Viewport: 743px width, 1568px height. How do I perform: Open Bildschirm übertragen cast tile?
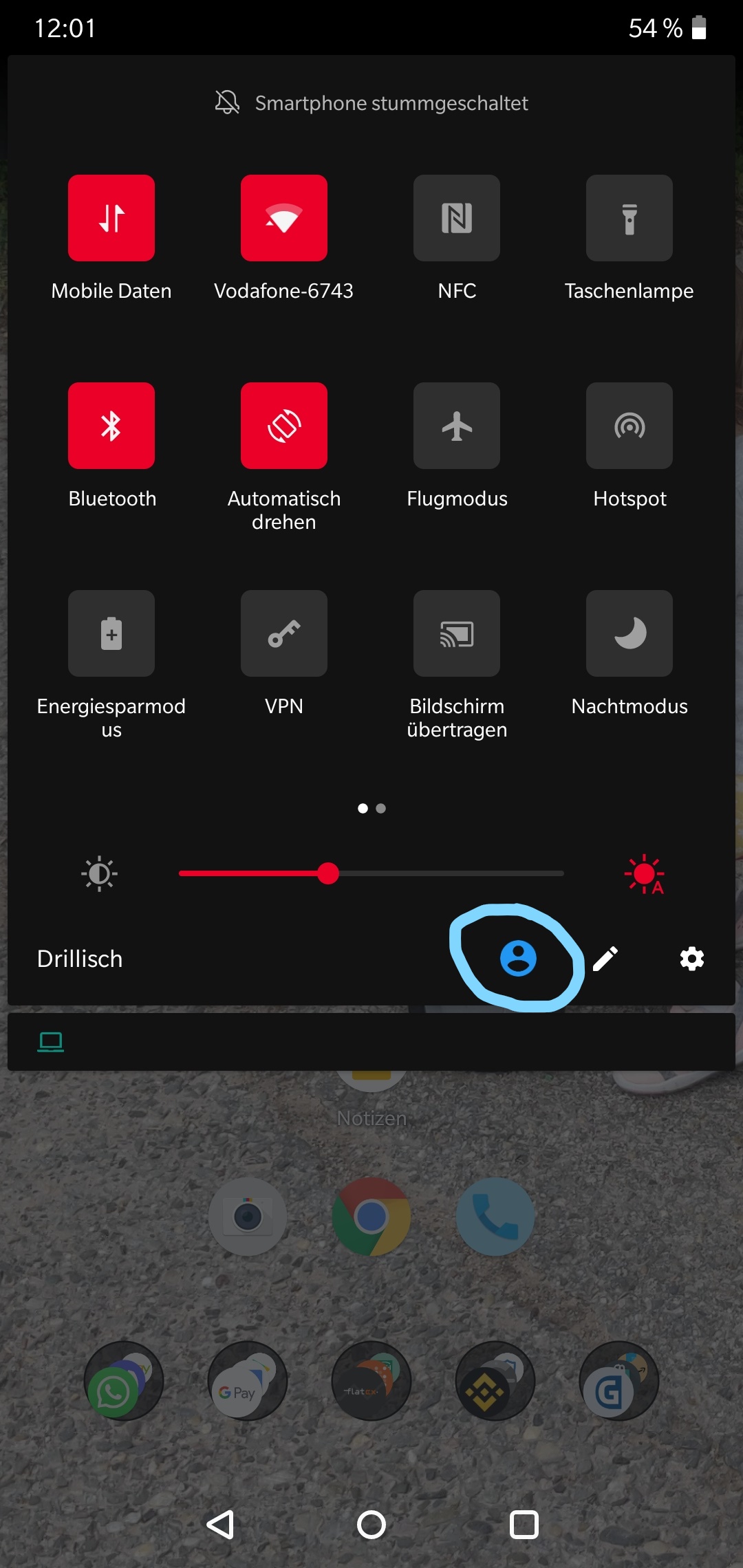[x=457, y=633]
